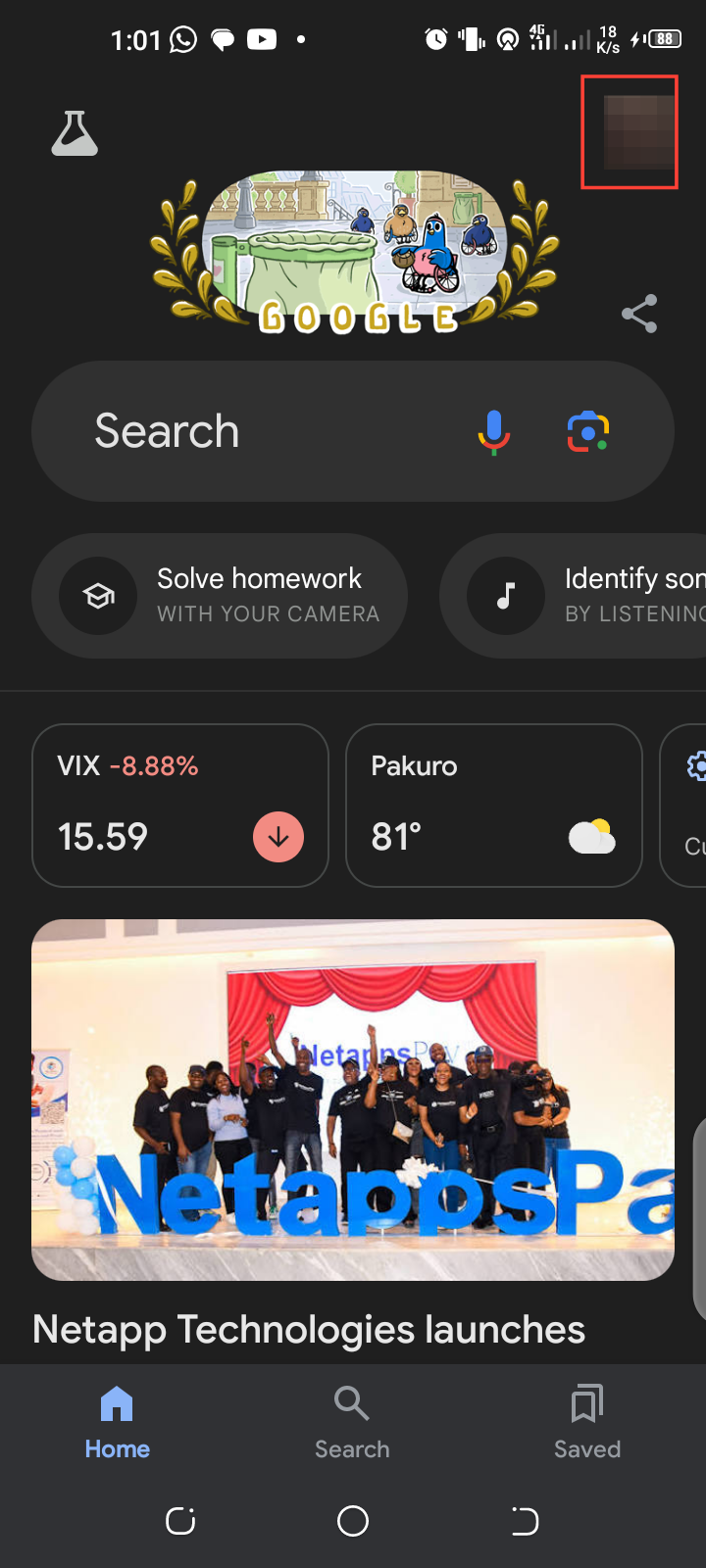Open the Google Doodle illustration
Image resolution: width=706 pixels, height=1568 pixels.
click(x=354, y=251)
